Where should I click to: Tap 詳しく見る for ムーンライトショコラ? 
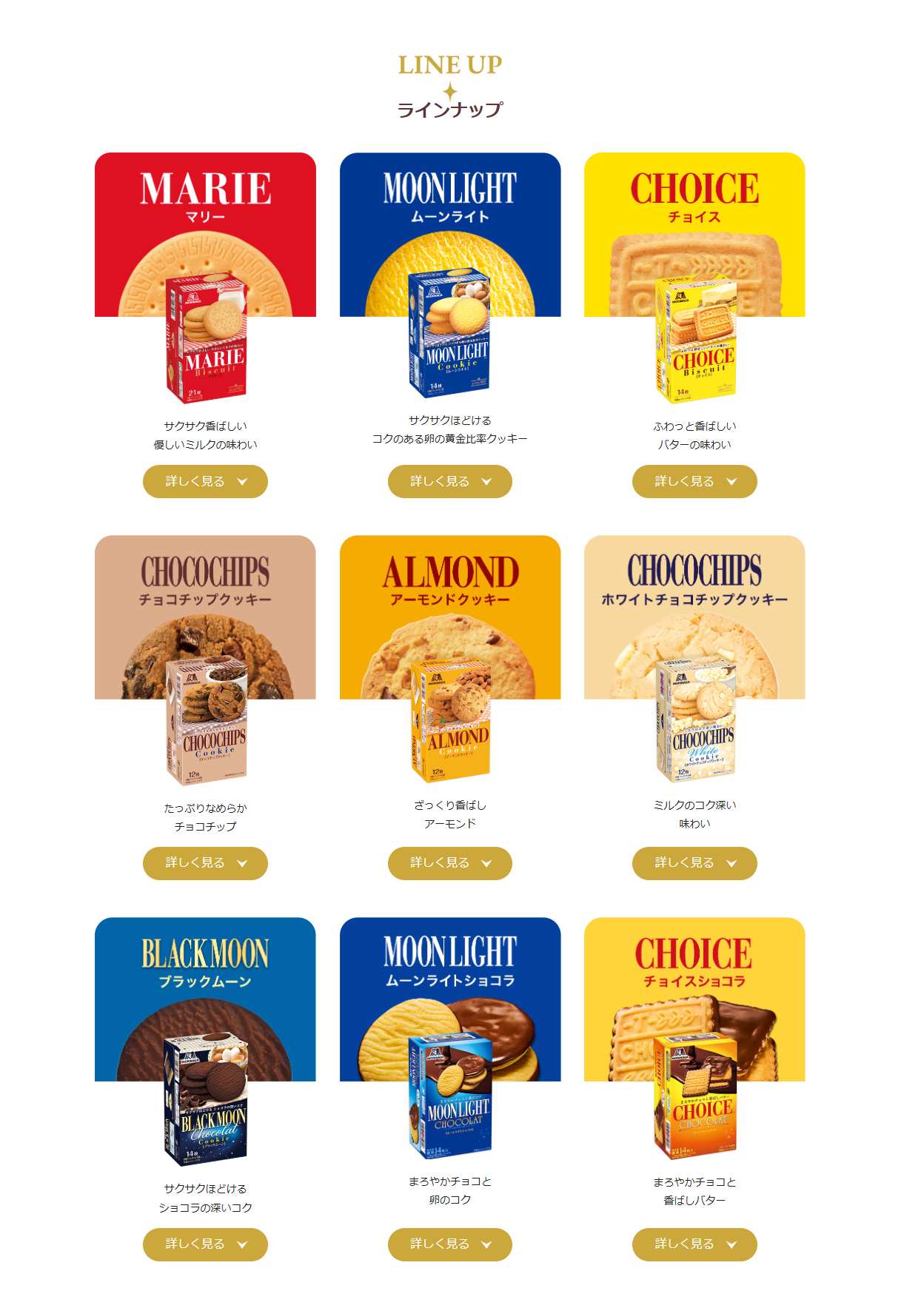449,1244
